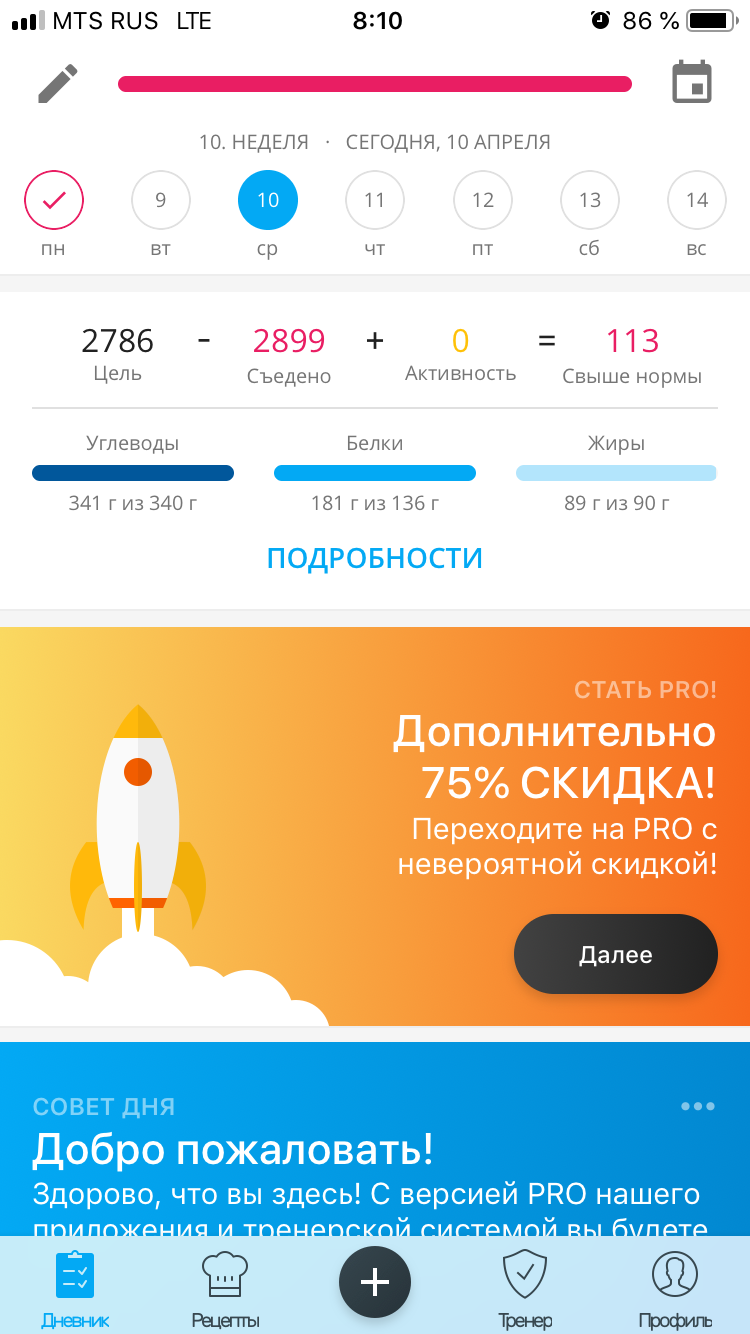Image resolution: width=750 pixels, height=1334 pixels.
Task: Tap the Далее button on PRO banner
Action: coord(615,954)
